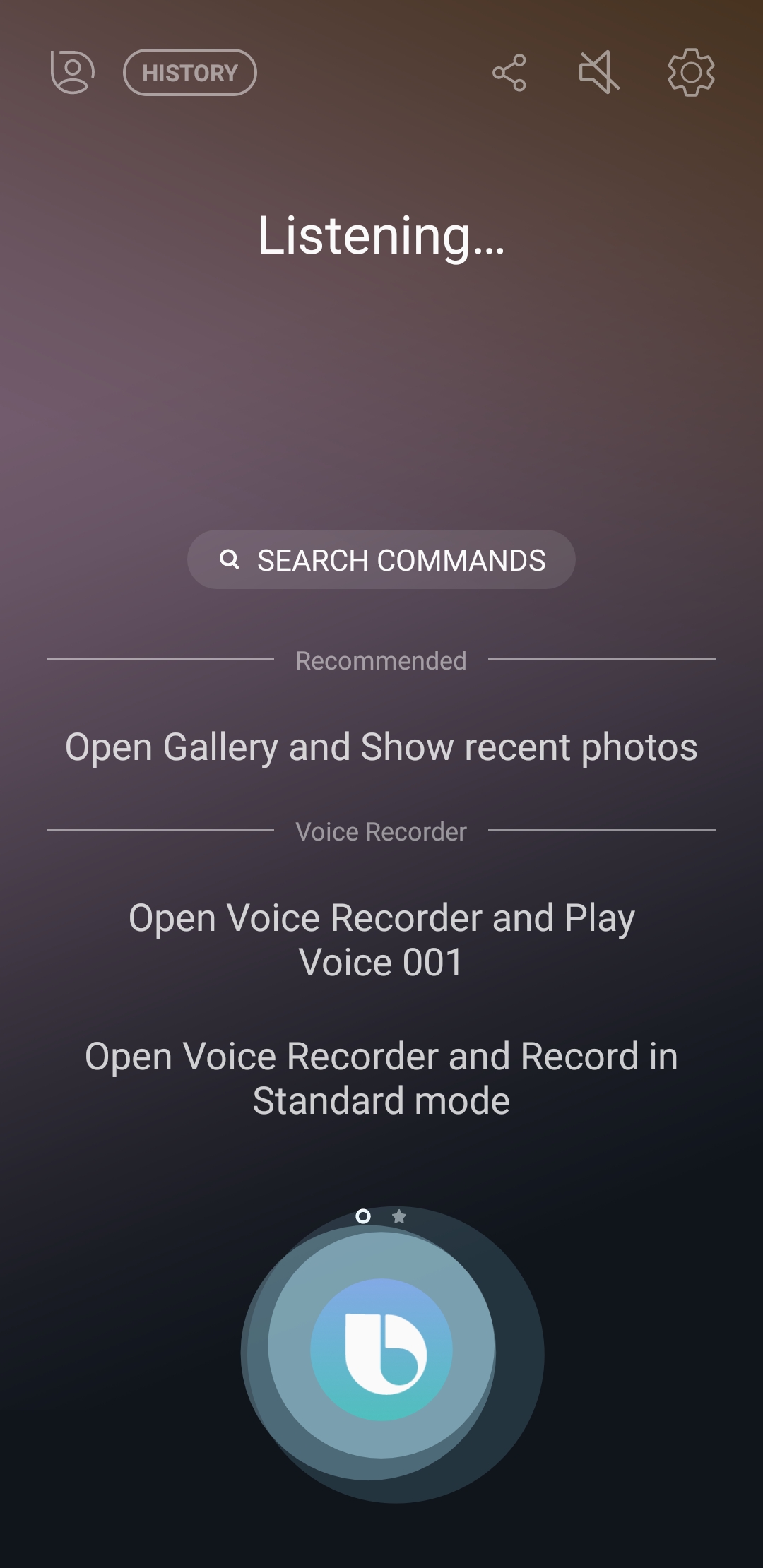Select Open Voice Recorder and Play Voice 001

click(x=381, y=940)
